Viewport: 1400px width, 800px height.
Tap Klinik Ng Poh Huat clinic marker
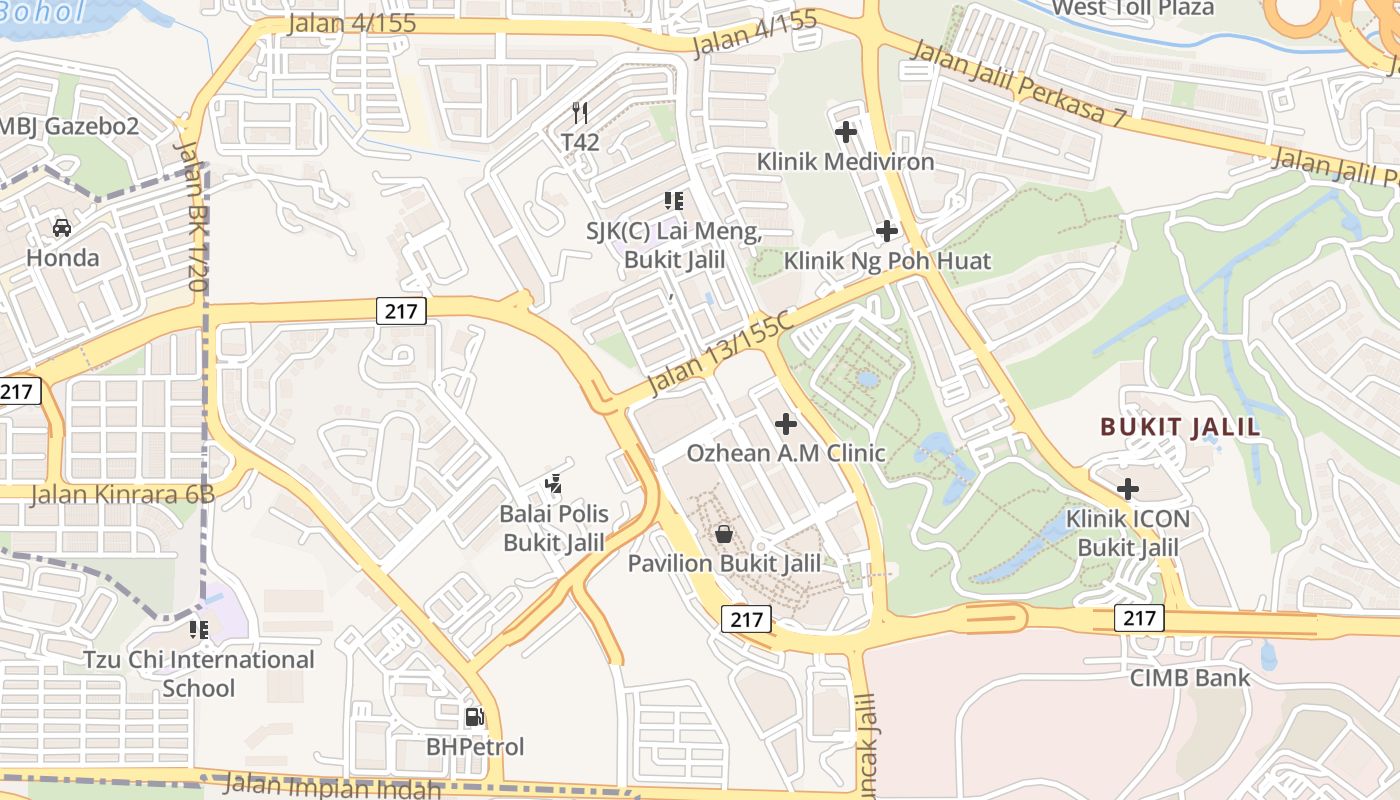pos(886,231)
